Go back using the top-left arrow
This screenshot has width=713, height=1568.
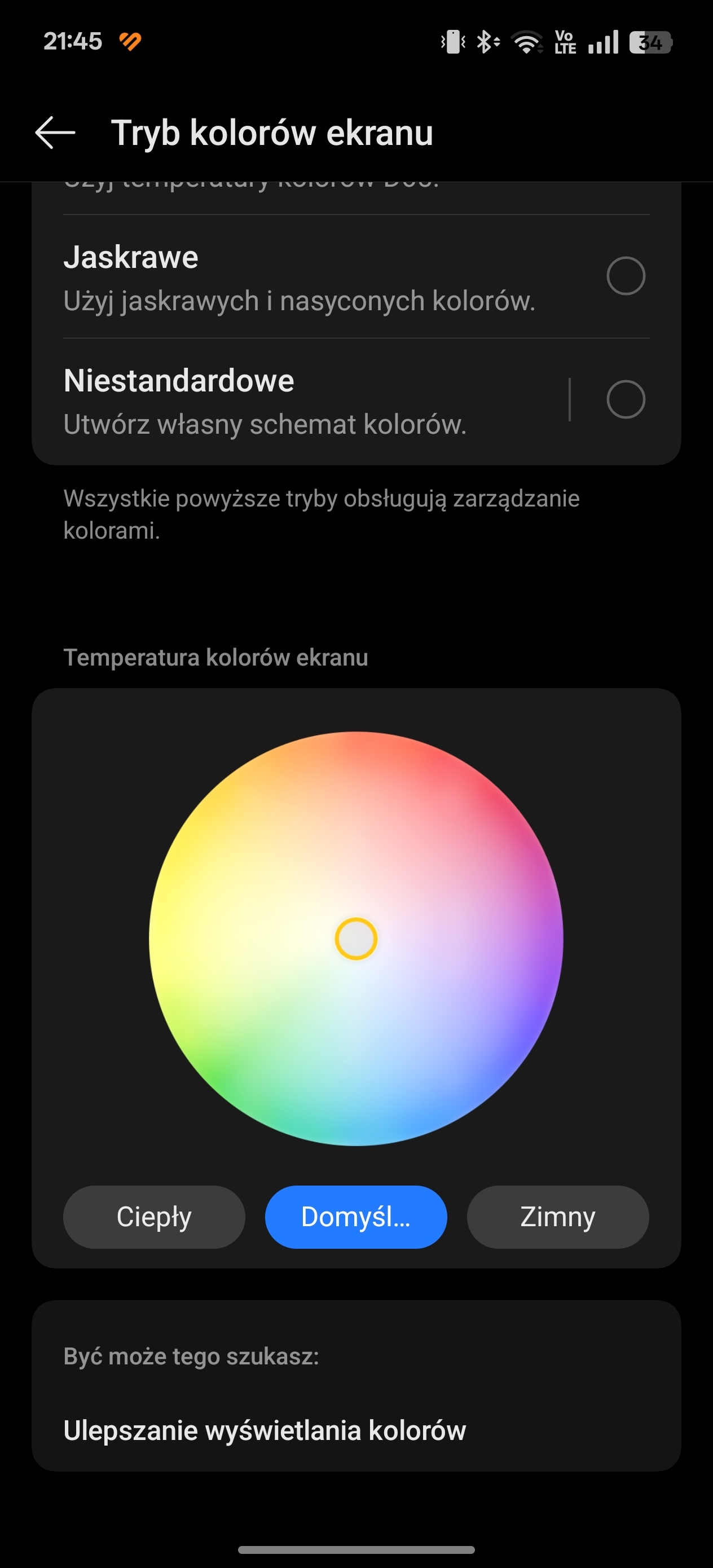tap(55, 133)
